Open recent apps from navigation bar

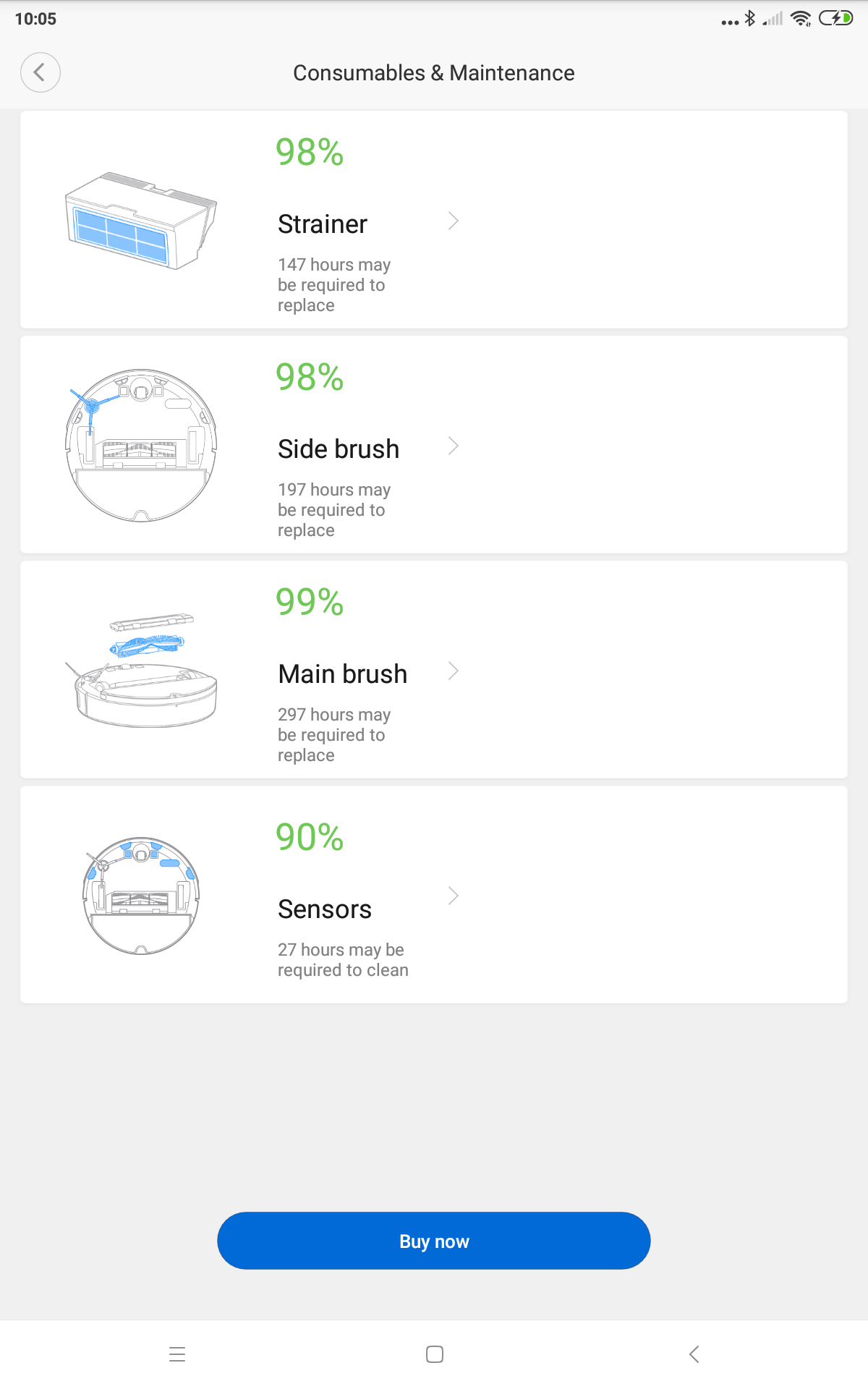pyautogui.click(x=177, y=1354)
